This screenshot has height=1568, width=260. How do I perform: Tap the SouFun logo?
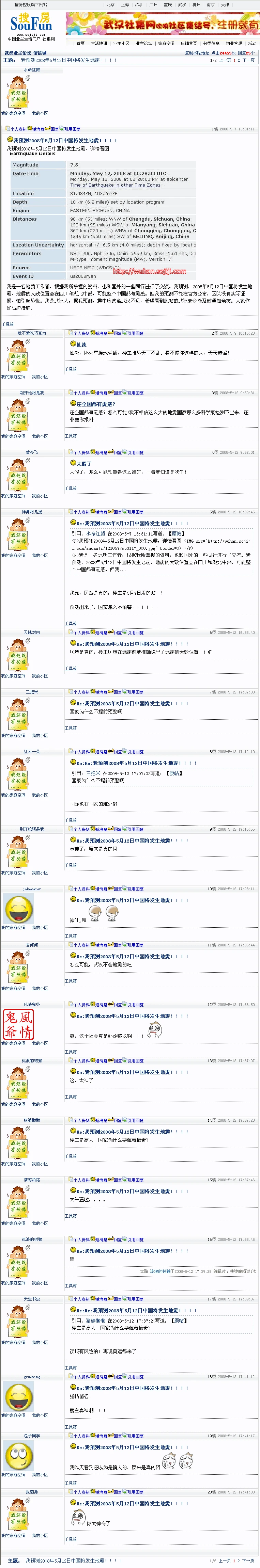pyautogui.click(x=31, y=25)
